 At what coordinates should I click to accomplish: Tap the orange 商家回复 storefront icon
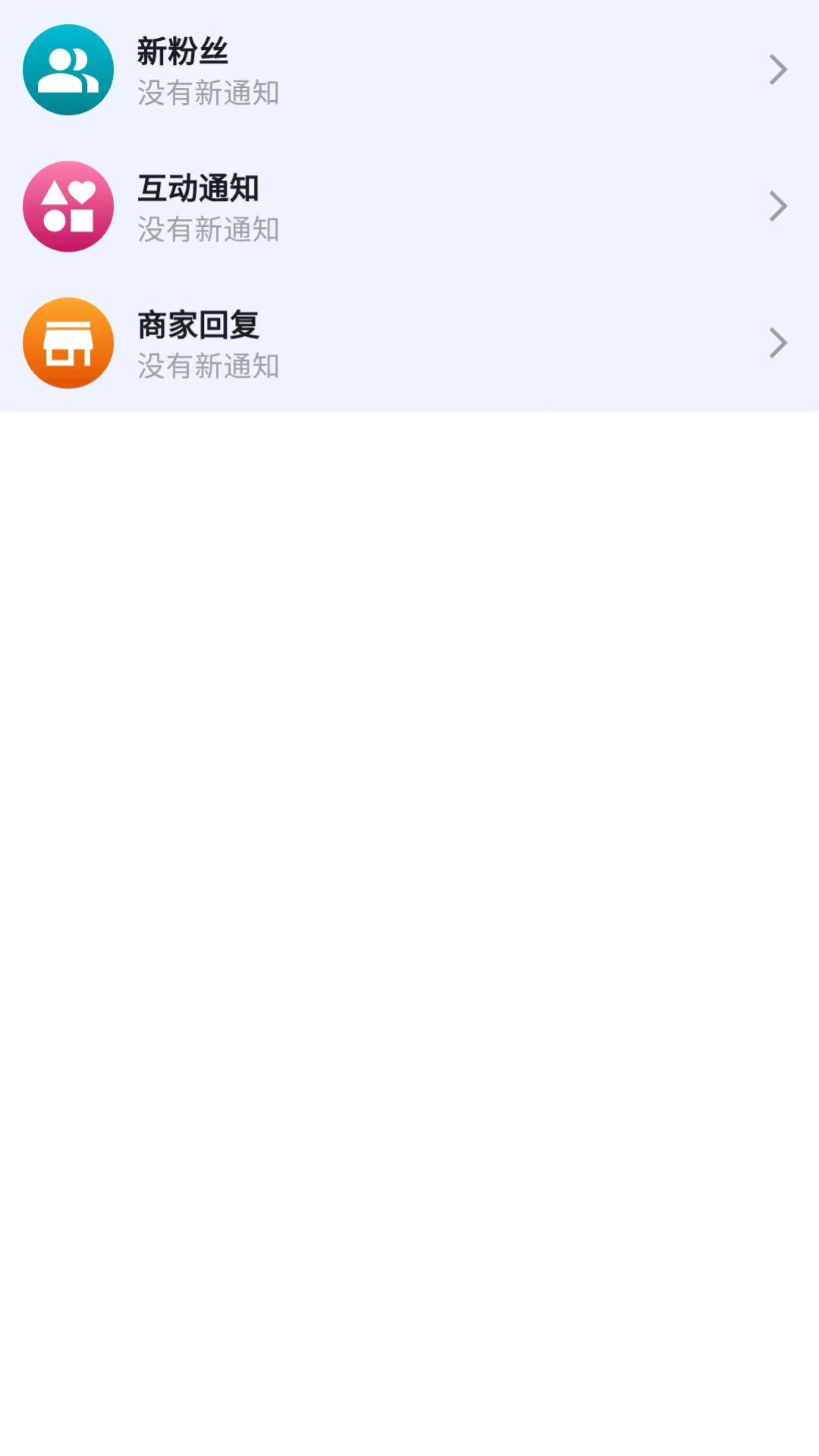click(x=67, y=342)
